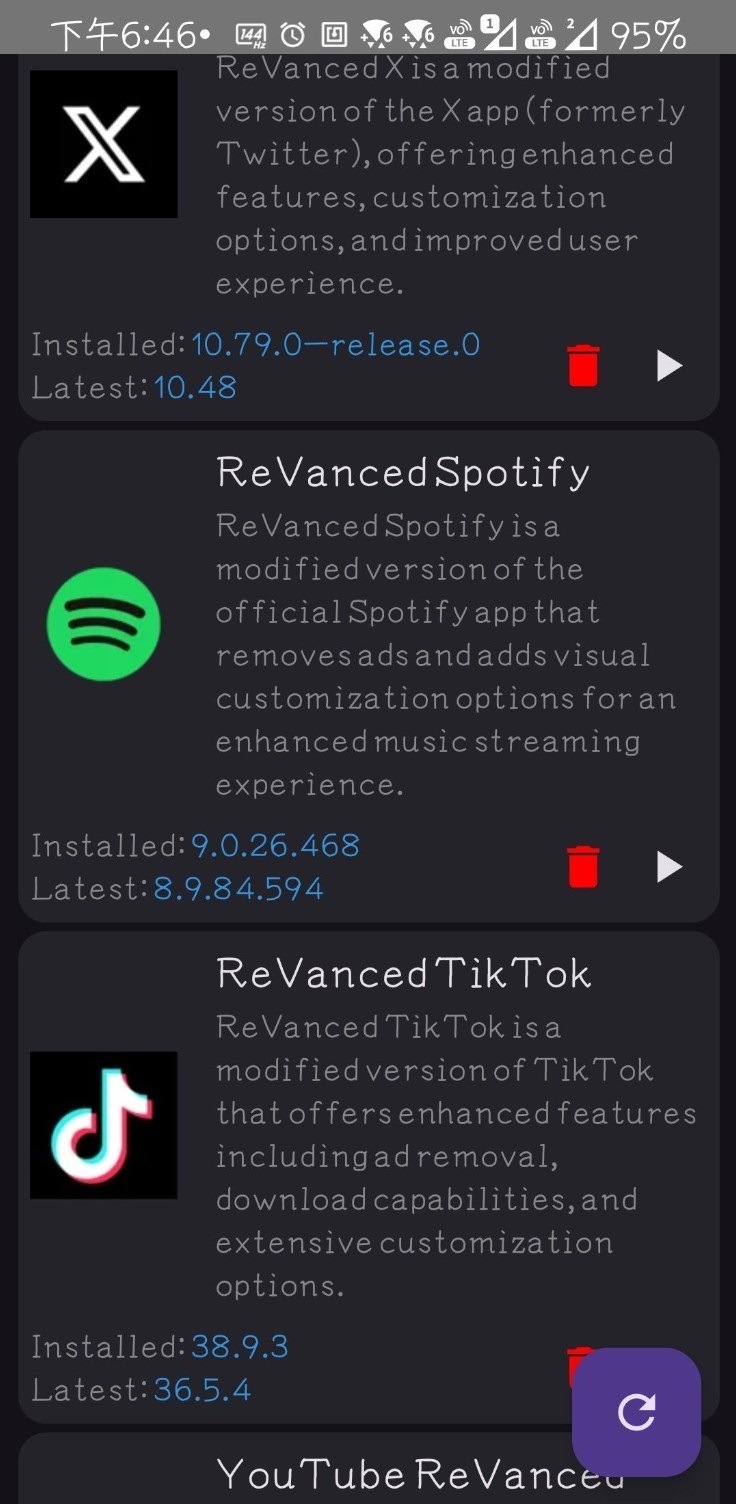Tap the ReVanced TikTok app icon
The width and height of the screenshot is (736, 1504).
104,1124
